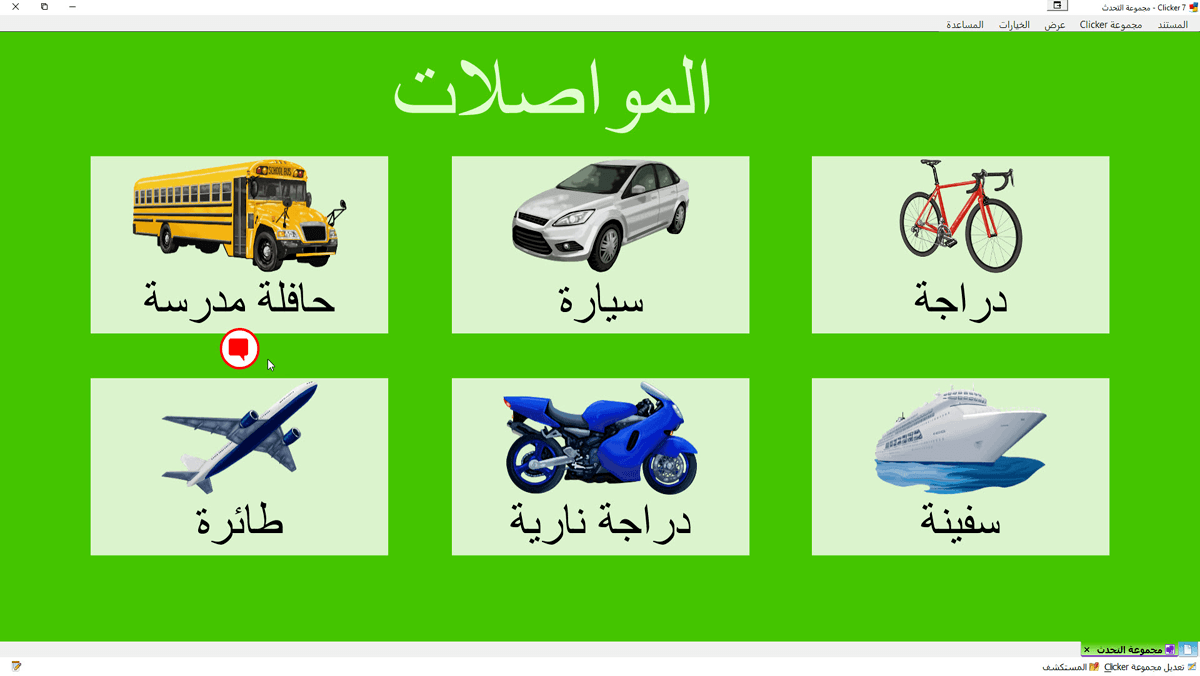Image resolution: width=1200 pixels, height=676 pixels.
Task: Tap the window mode button in title bar
Action: pos(1057,6)
